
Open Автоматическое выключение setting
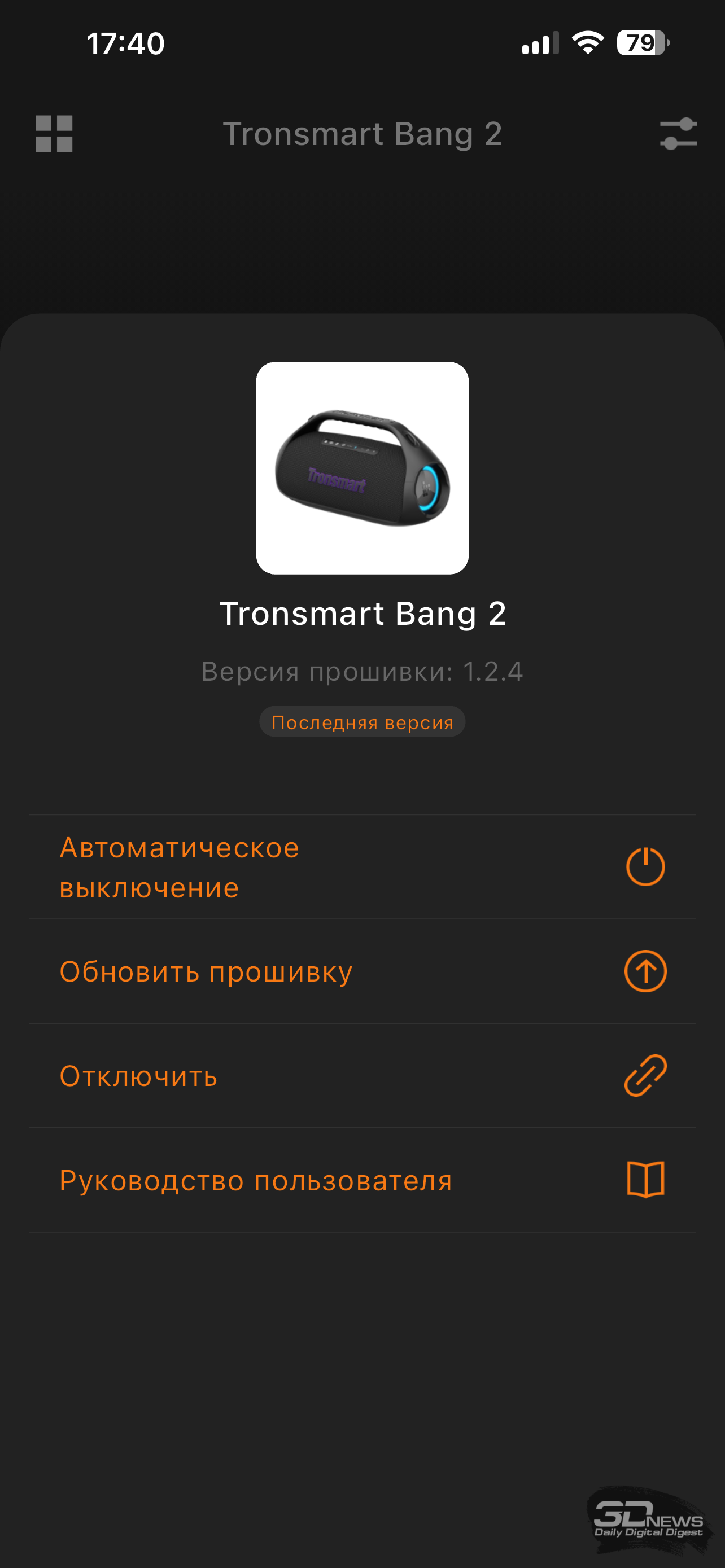(x=362, y=867)
